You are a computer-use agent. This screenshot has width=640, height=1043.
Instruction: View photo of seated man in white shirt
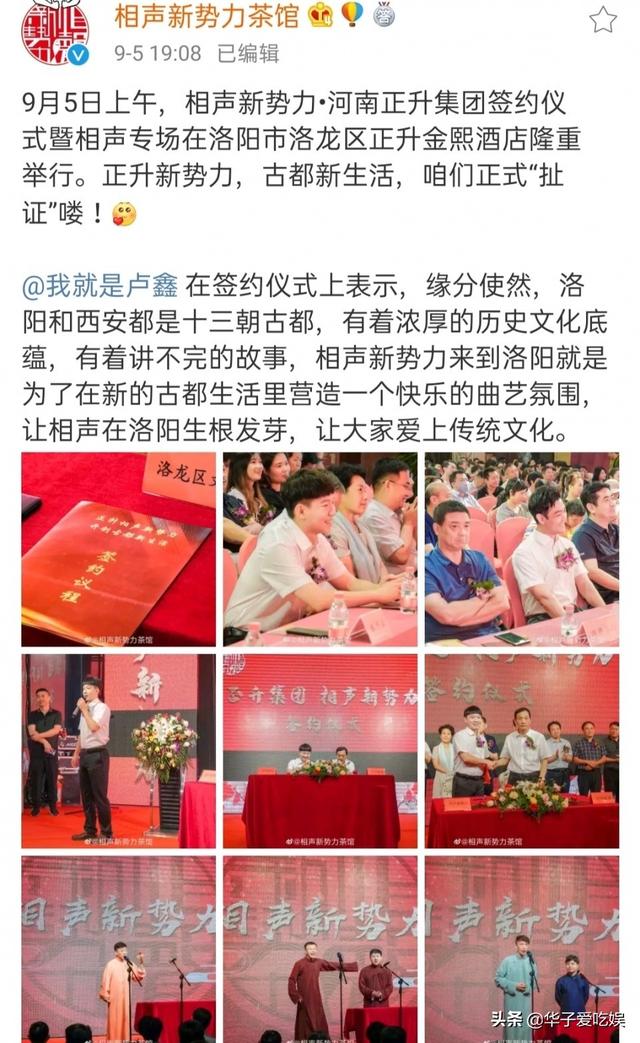(x=320, y=549)
